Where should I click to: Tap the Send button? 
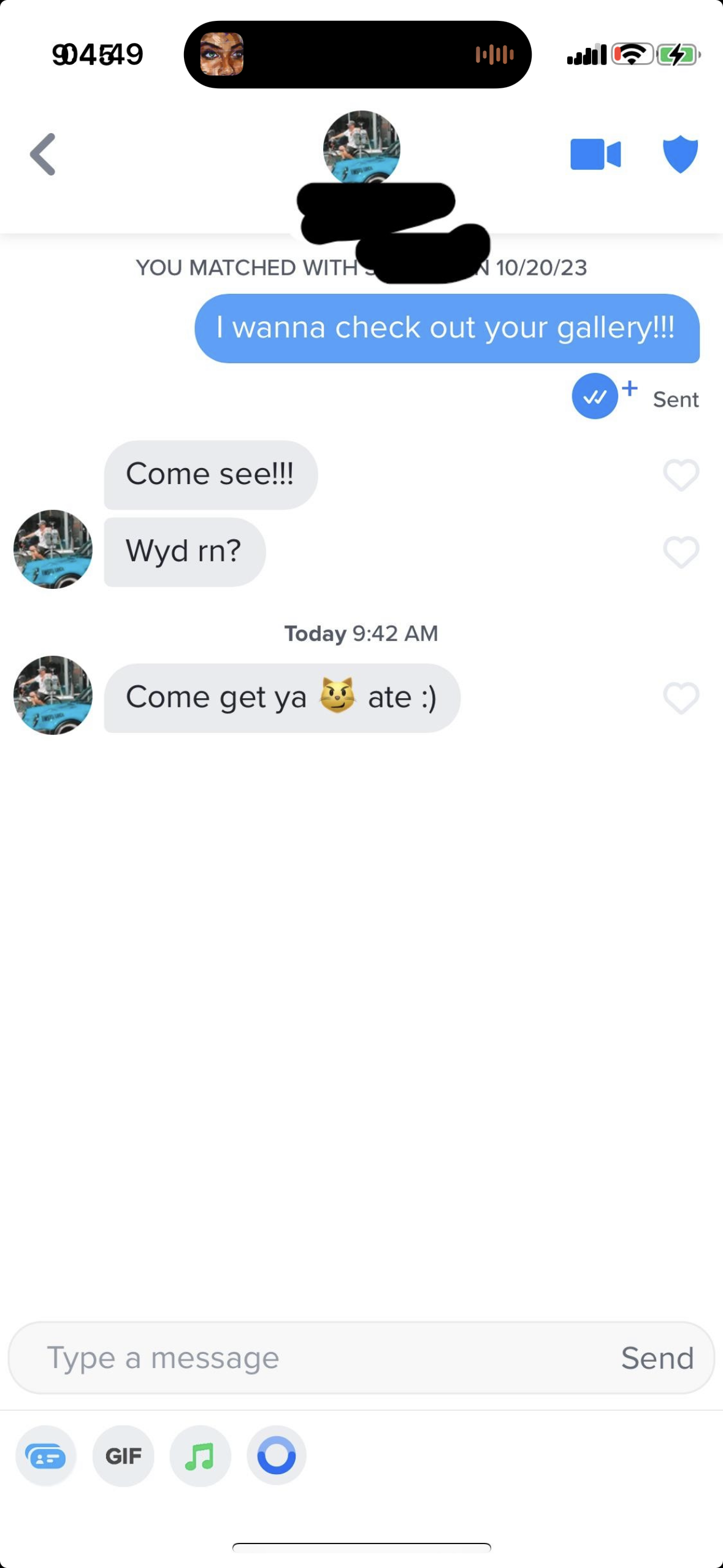click(657, 1358)
